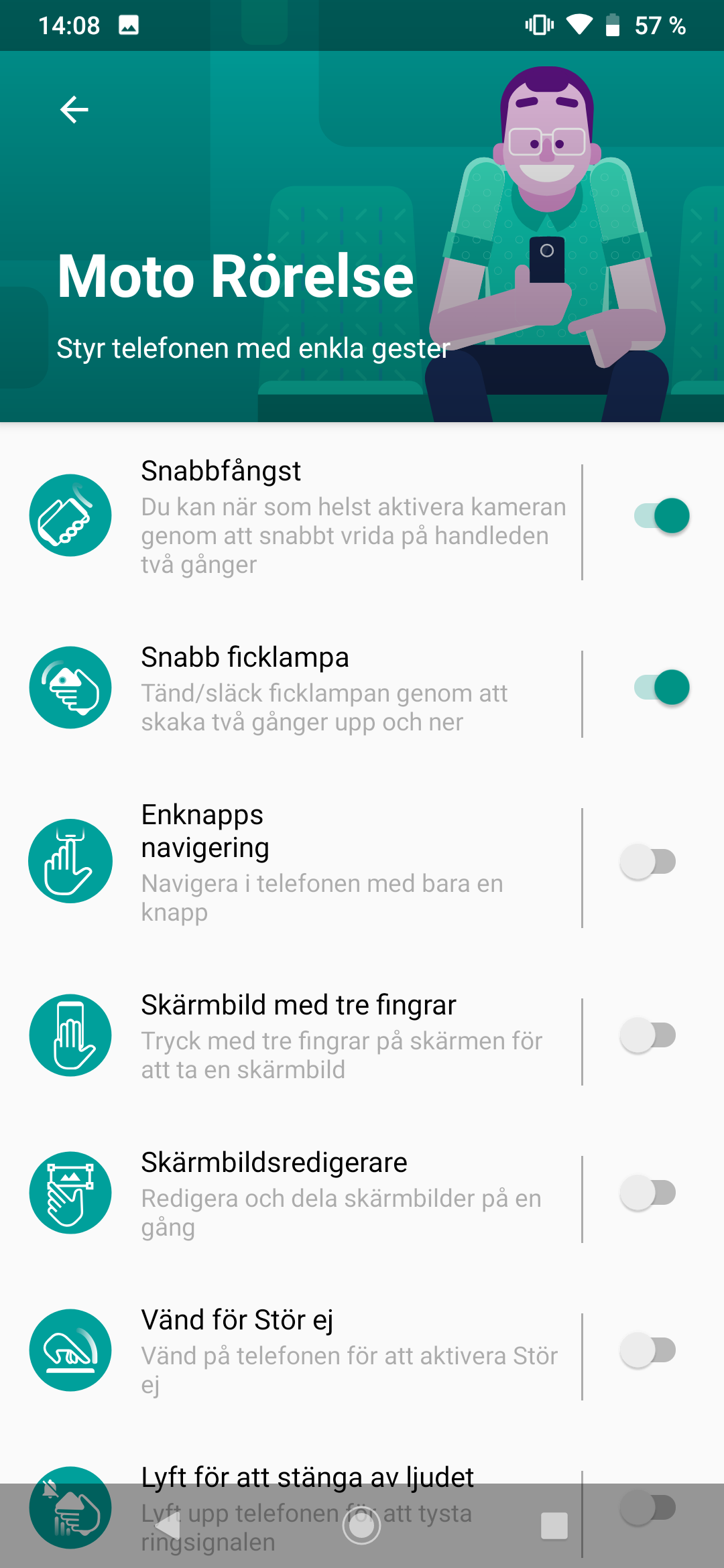Open Vänd för Stör ej details
Viewport: 724px width, 1568px height.
point(302,1351)
